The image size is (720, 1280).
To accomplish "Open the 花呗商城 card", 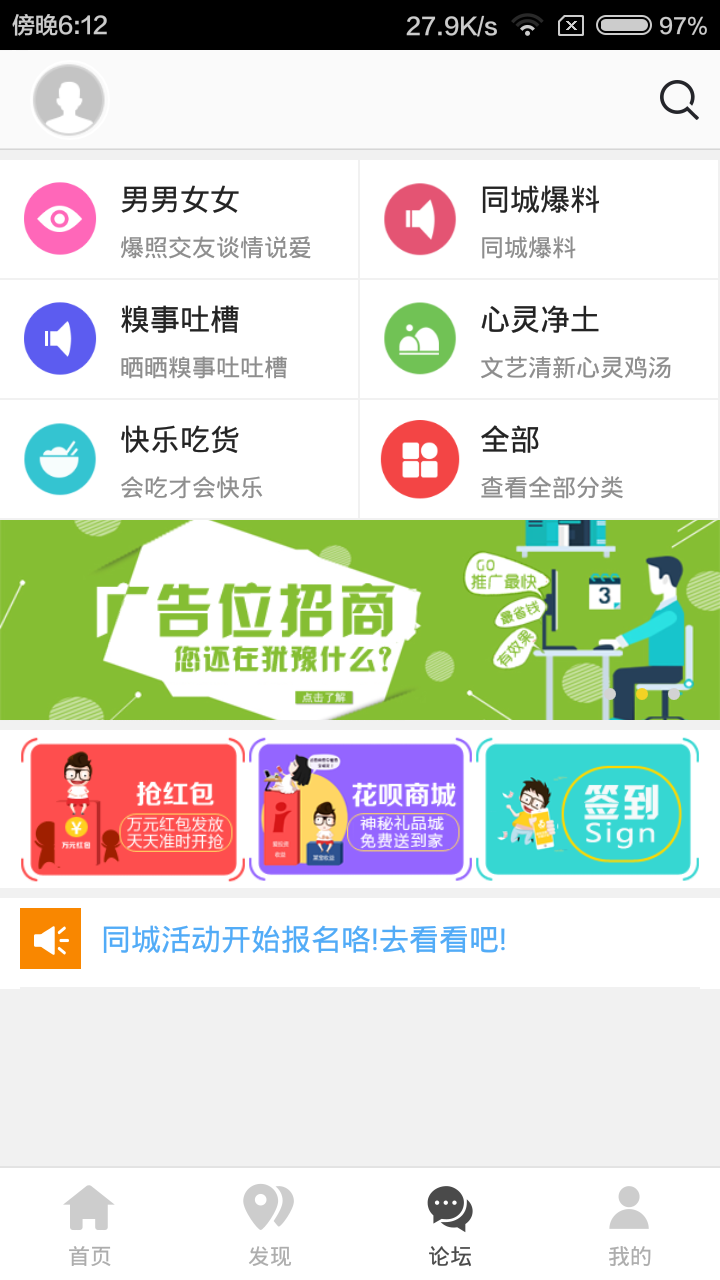I will tap(360, 810).
